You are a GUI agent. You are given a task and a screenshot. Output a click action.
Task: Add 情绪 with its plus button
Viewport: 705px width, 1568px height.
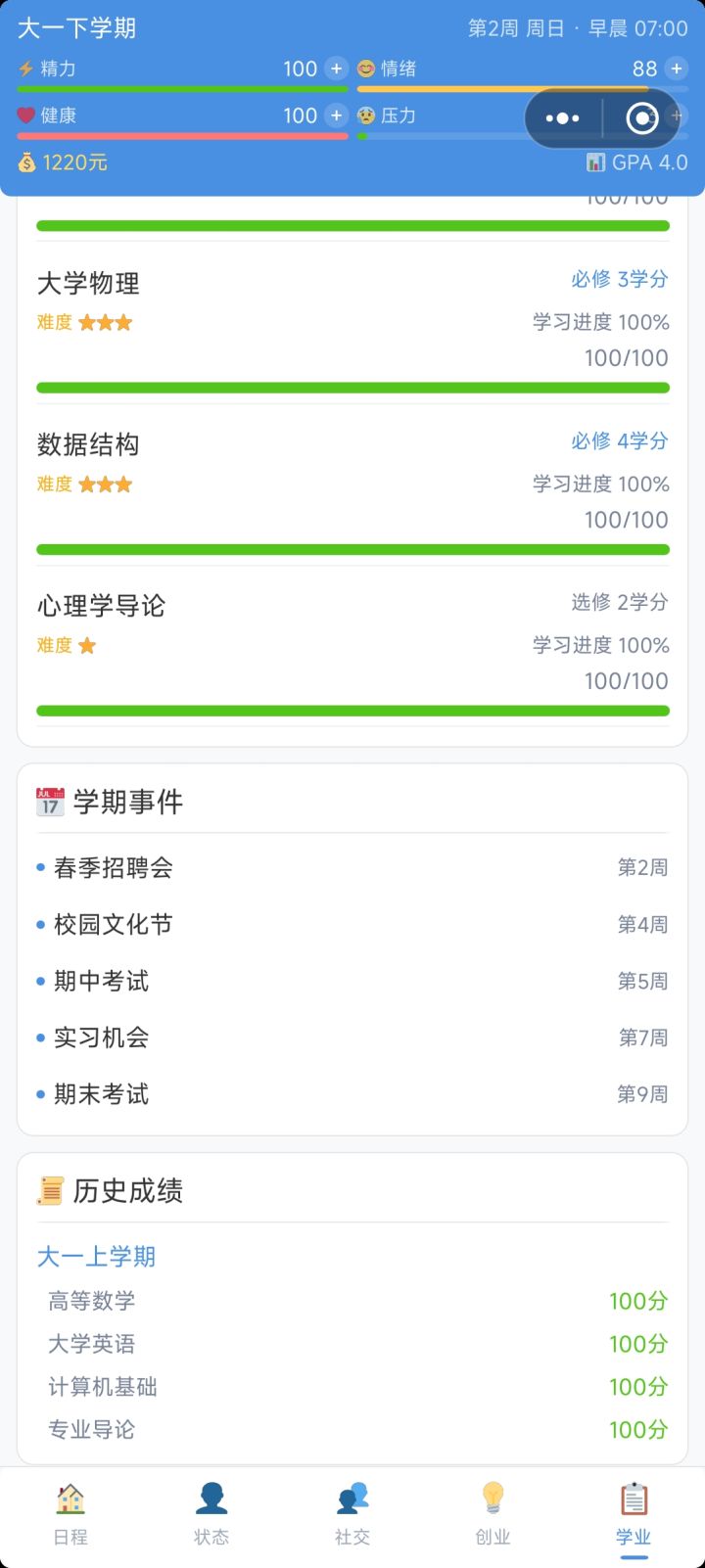pyautogui.click(x=676, y=69)
